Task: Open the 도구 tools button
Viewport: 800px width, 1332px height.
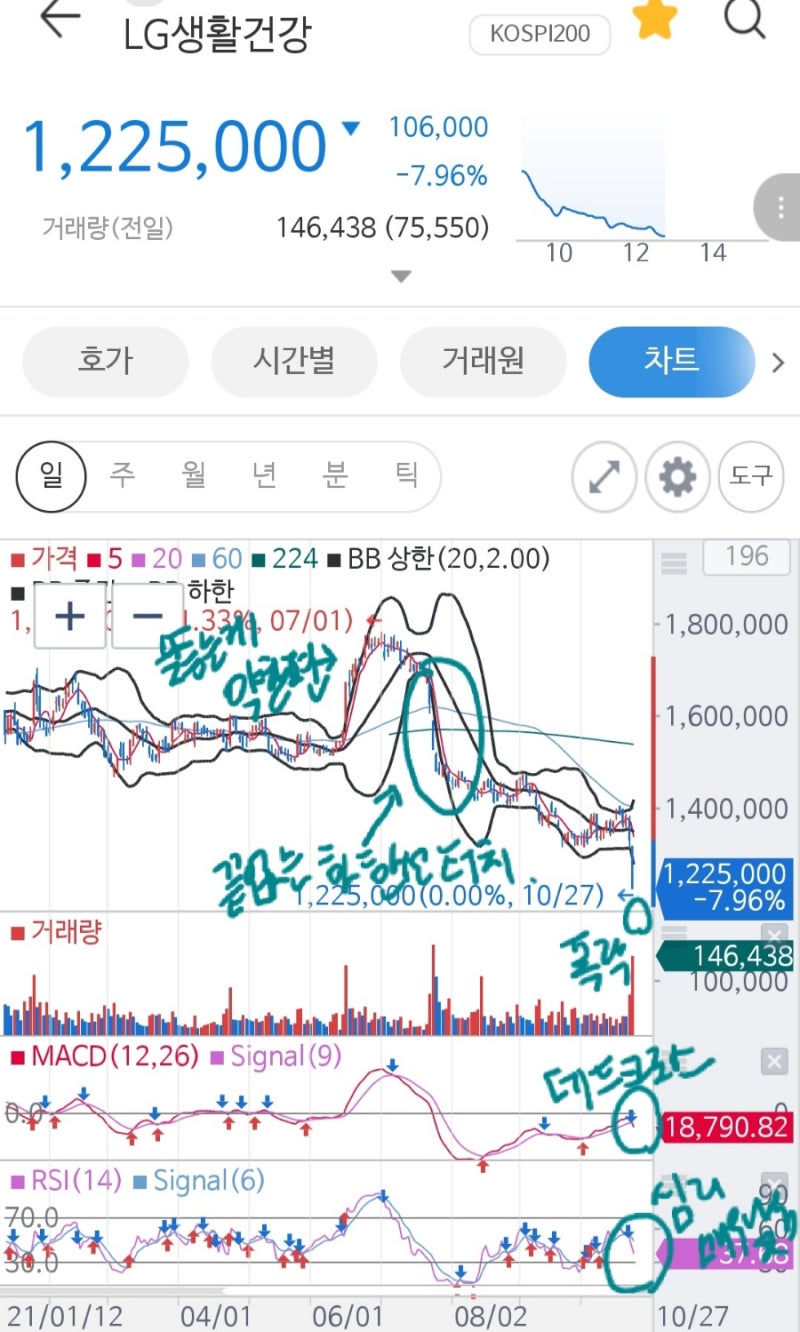Action: [751, 477]
